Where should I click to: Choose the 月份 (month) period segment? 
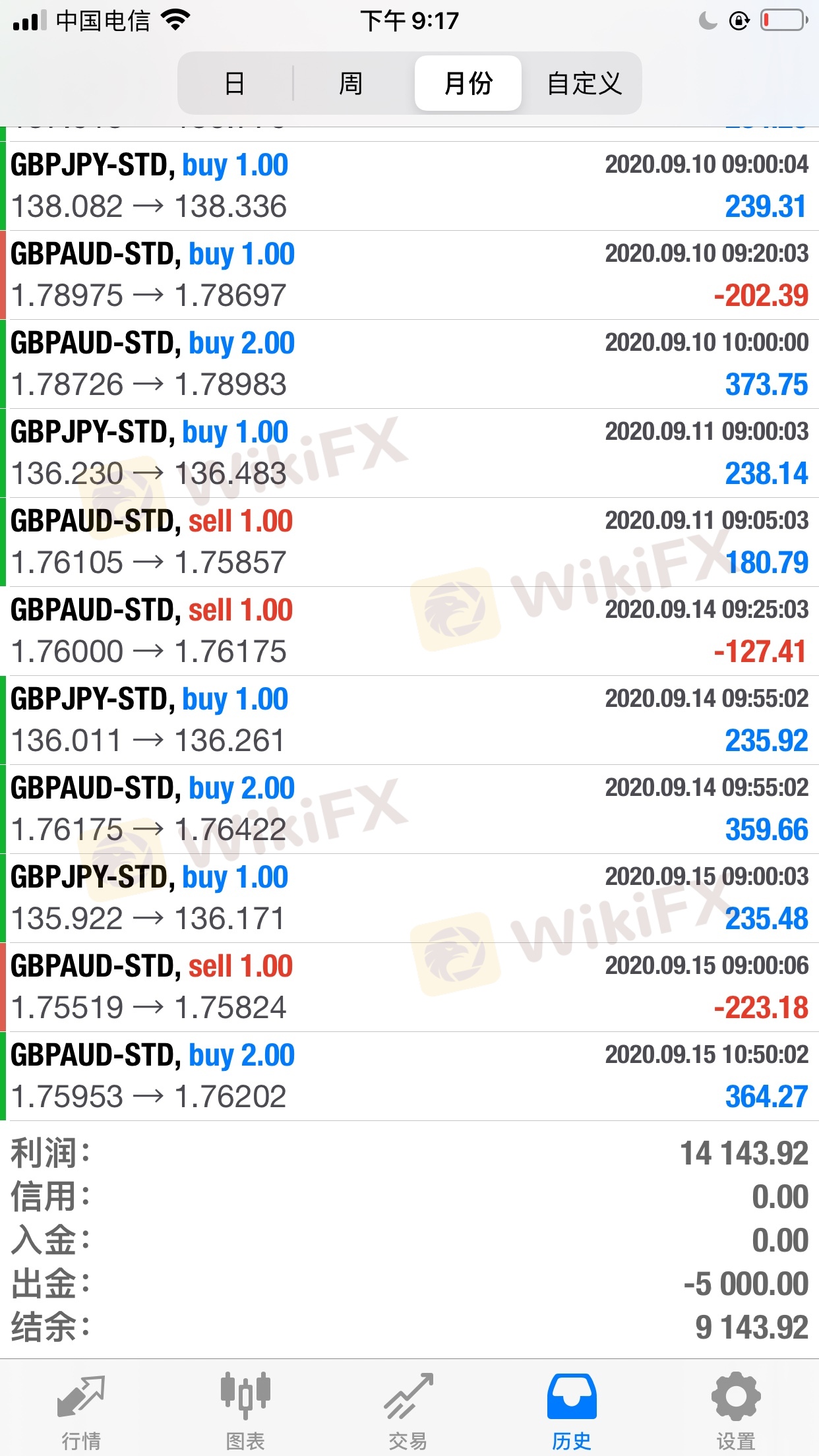click(x=468, y=84)
